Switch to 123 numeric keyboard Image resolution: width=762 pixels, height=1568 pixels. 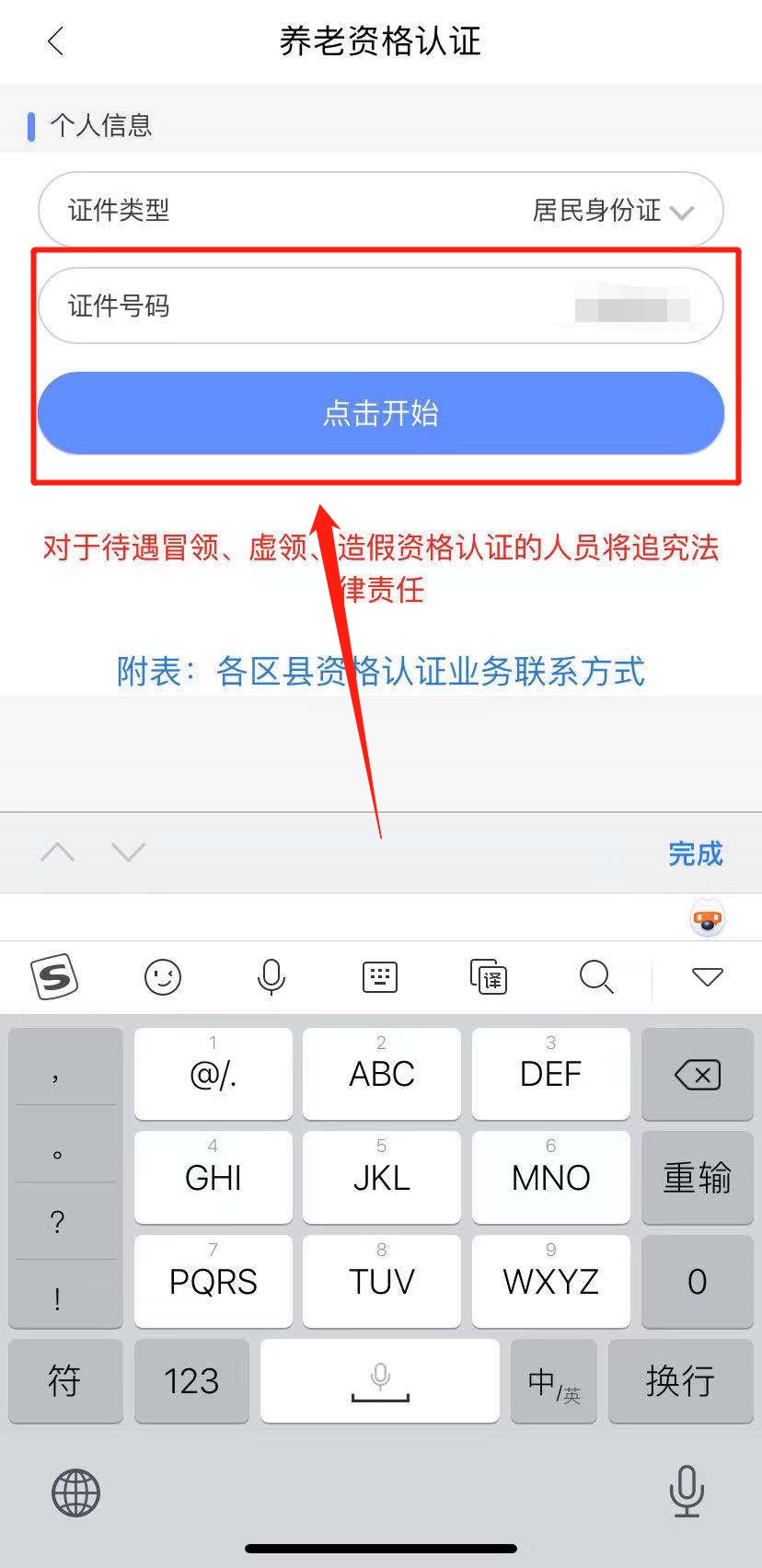point(191,1380)
